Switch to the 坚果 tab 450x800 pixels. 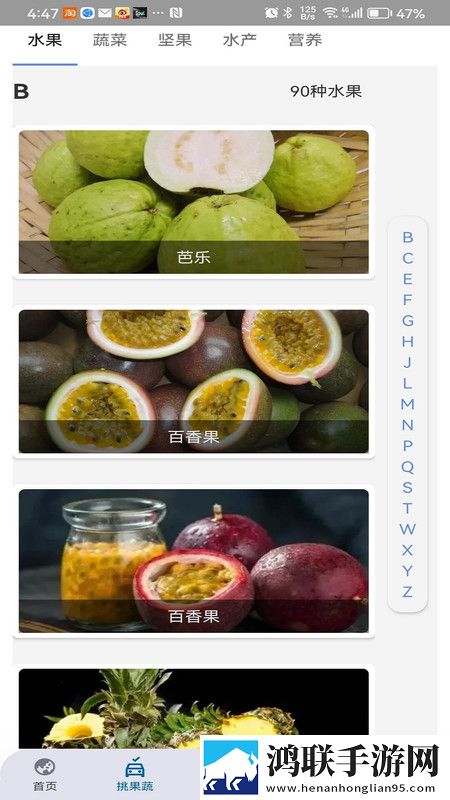pyautogui.click(x=174, y=40)
